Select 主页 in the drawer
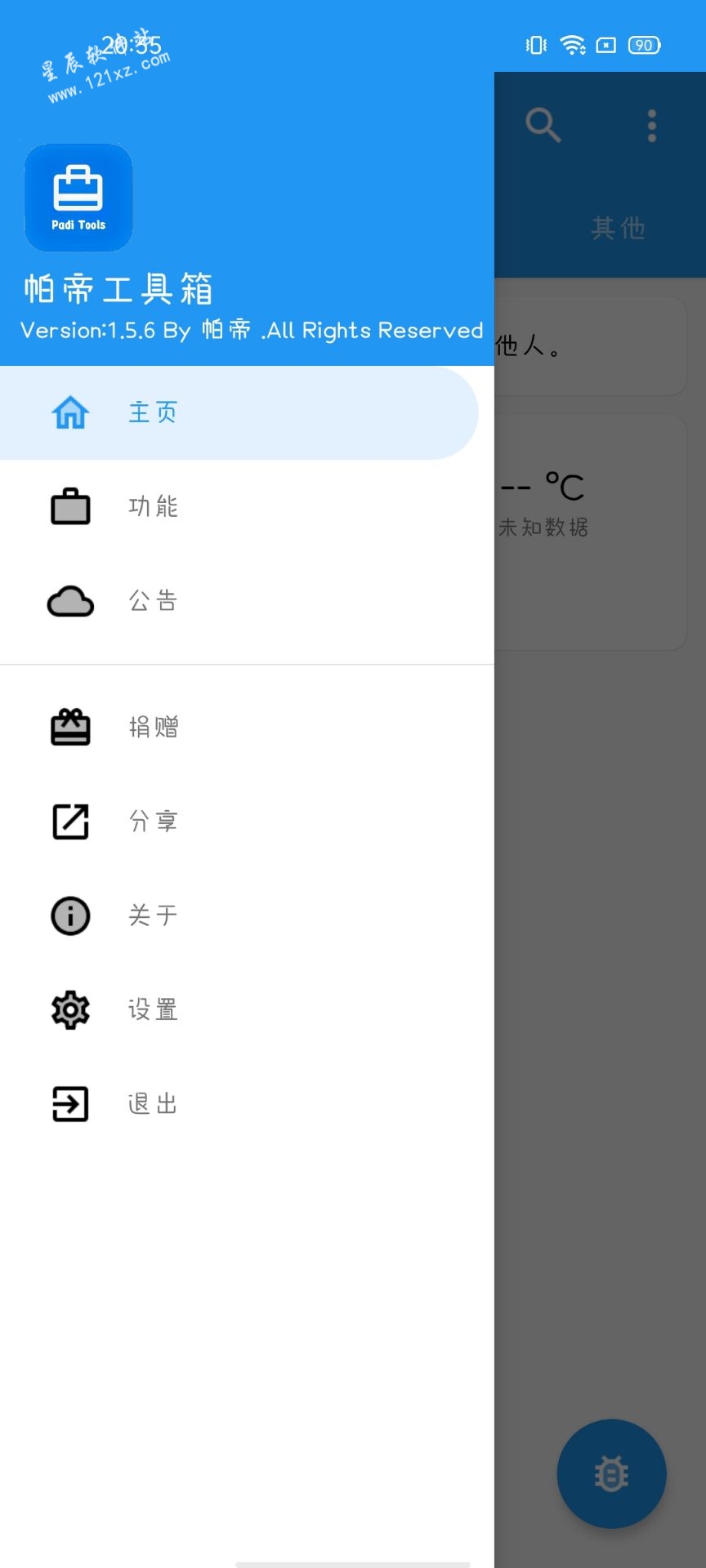This screenshot has width=706, height=1568. point(239,412)
